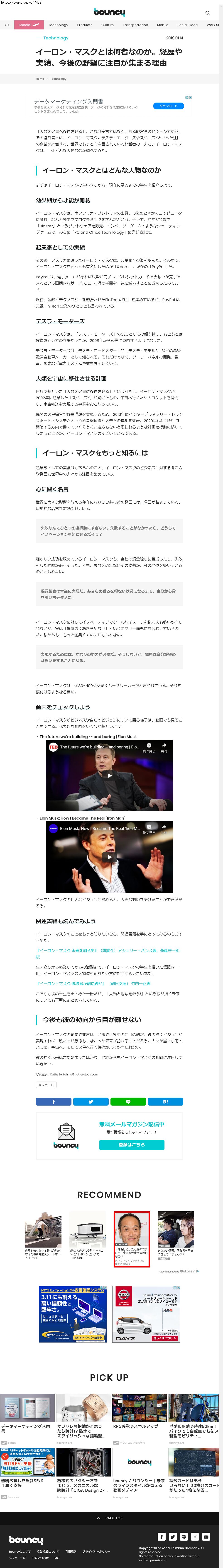223x1568 pixels.
Task: Tap the Home breadcrumb link
Action: [x=40, y=79]
